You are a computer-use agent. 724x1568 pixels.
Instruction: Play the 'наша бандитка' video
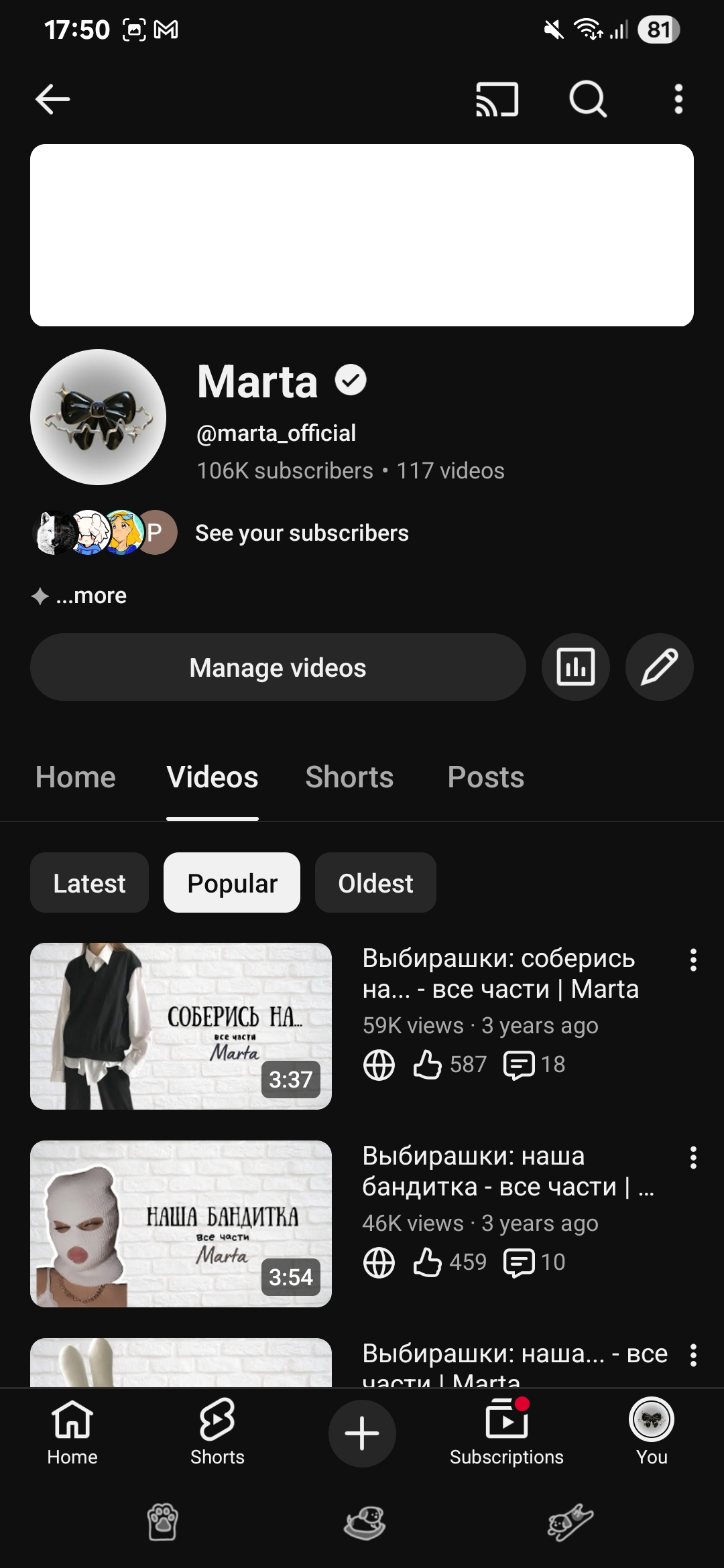click(x=181, y=1224)
